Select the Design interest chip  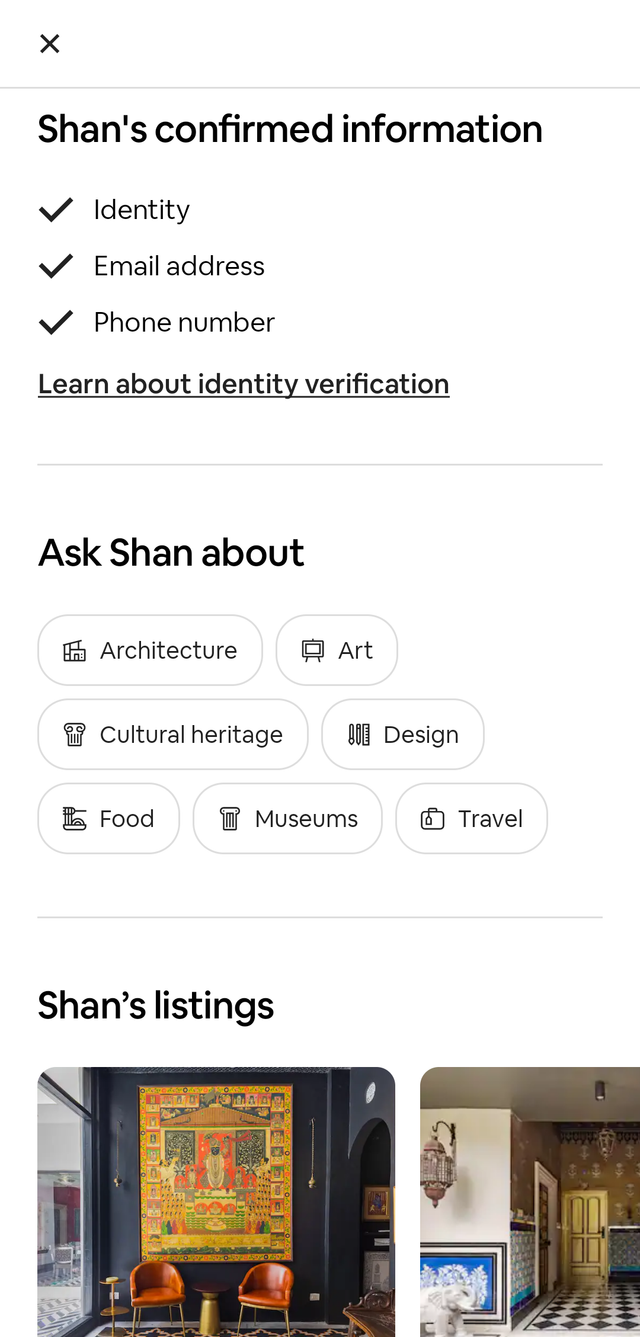pyautogui.click(x=402, y=734)
